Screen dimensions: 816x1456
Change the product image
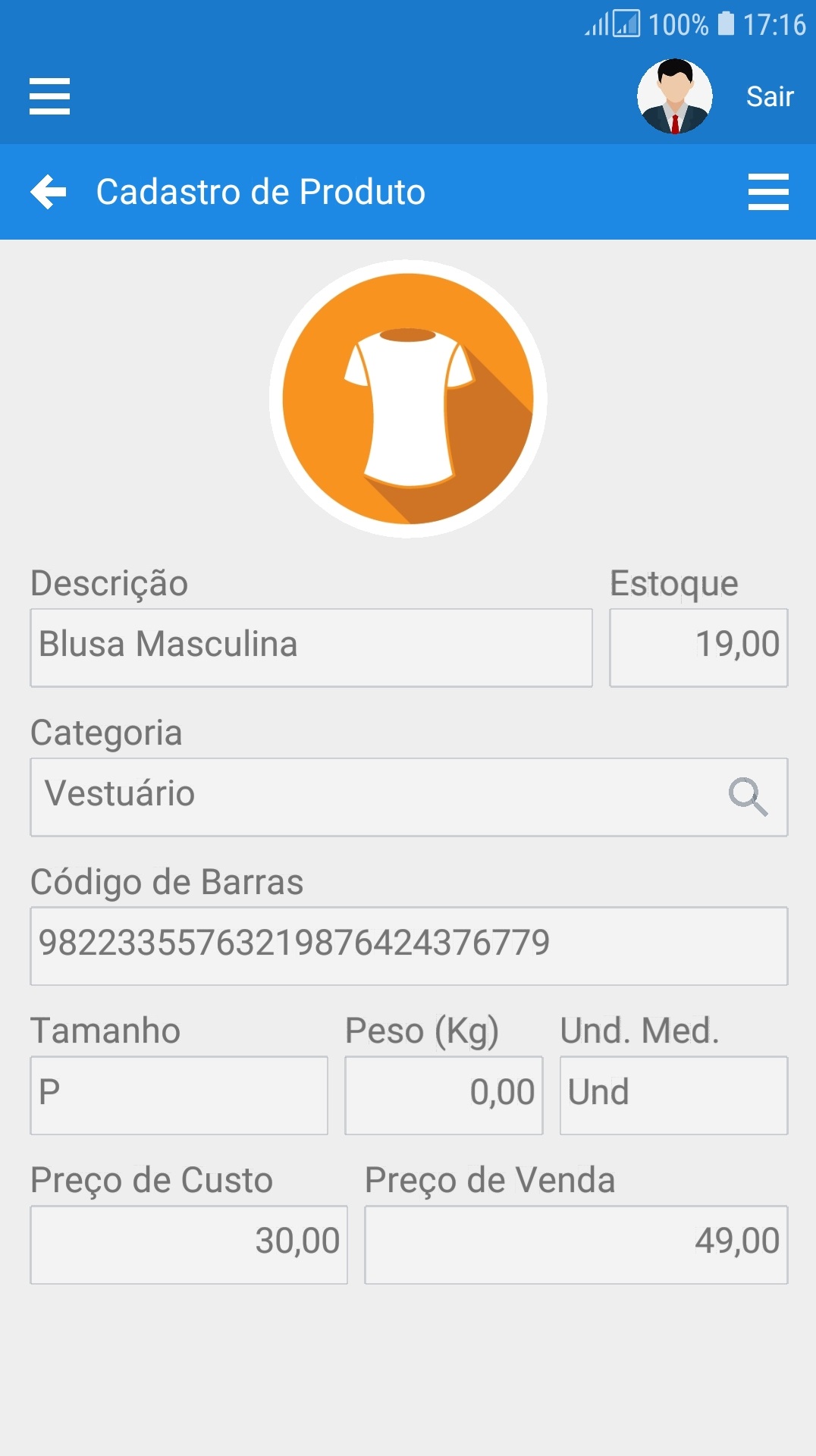pyautogui.click(x=408, y=399)
